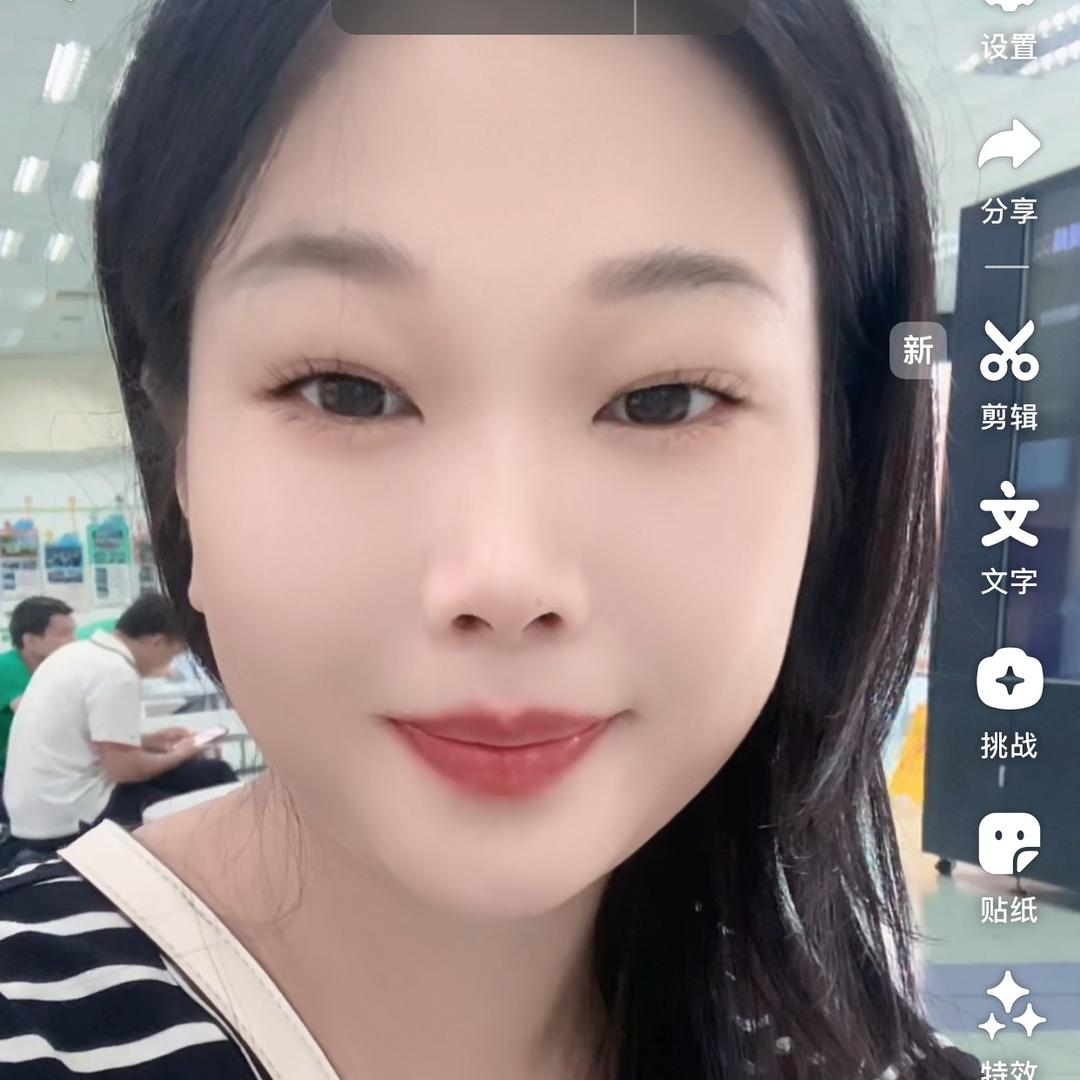Image resolution: width=1080 pixels, height=1080 pixels.
Task: Add text with the 文字 tool
Action: coord(1008,537)
